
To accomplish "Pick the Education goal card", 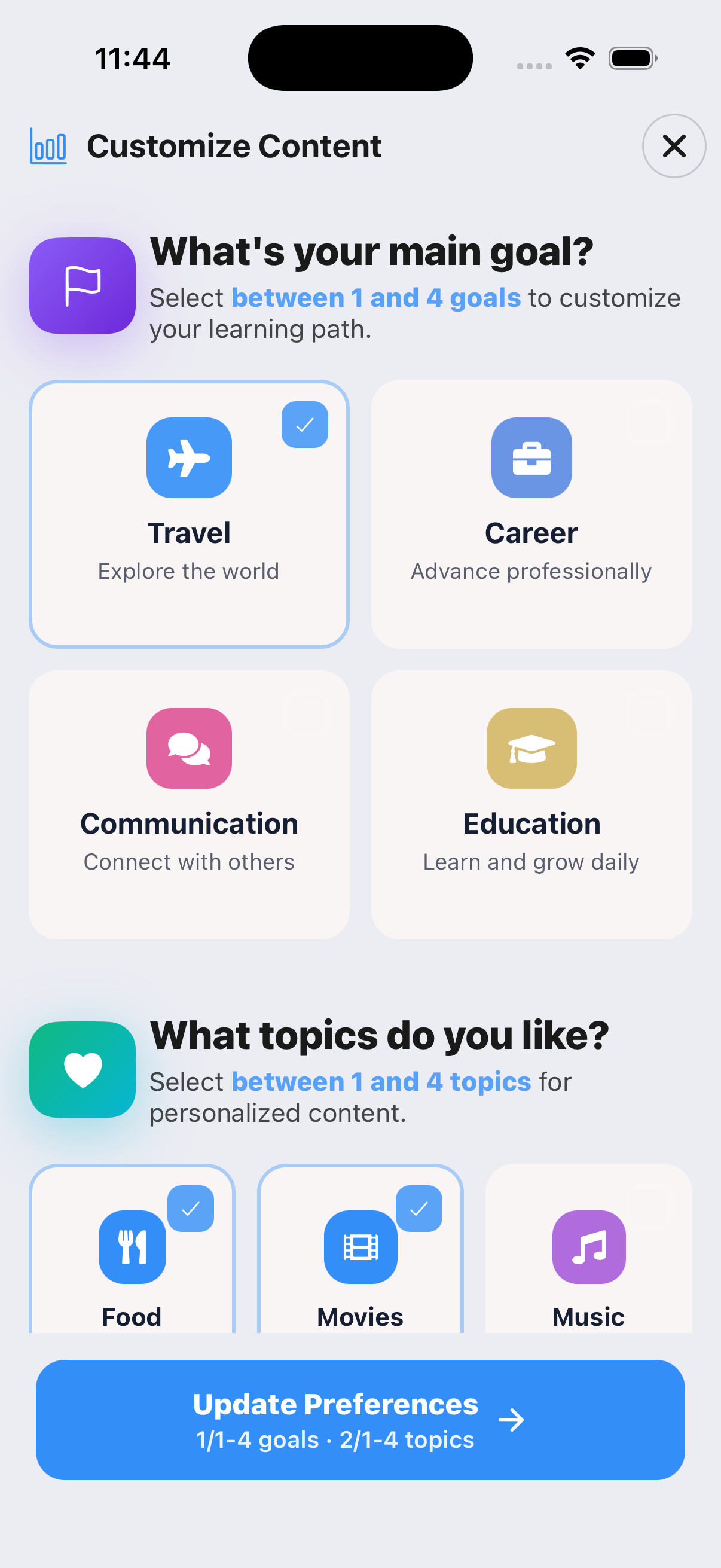I will (x=531, y=804).
